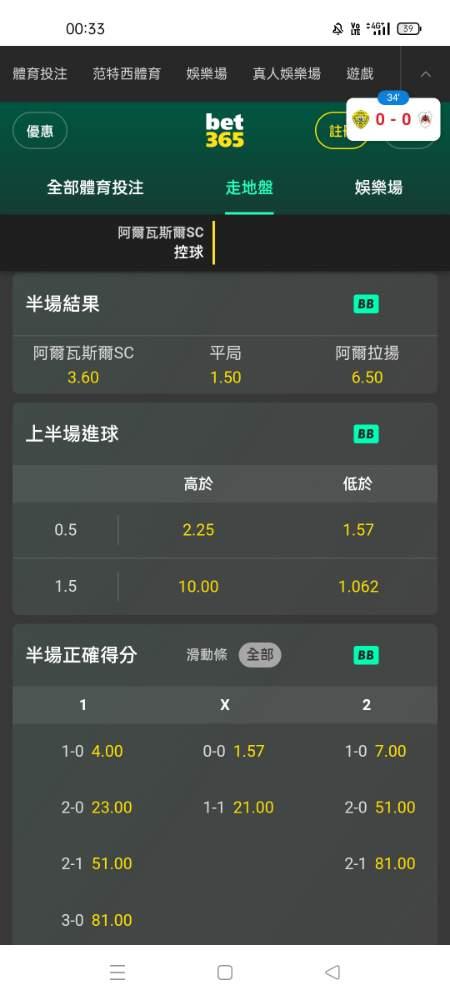The width and height of the screenshot is (450, 1000).
Task: Open 范特西體育 in the top bar
Action: point(126,74)
